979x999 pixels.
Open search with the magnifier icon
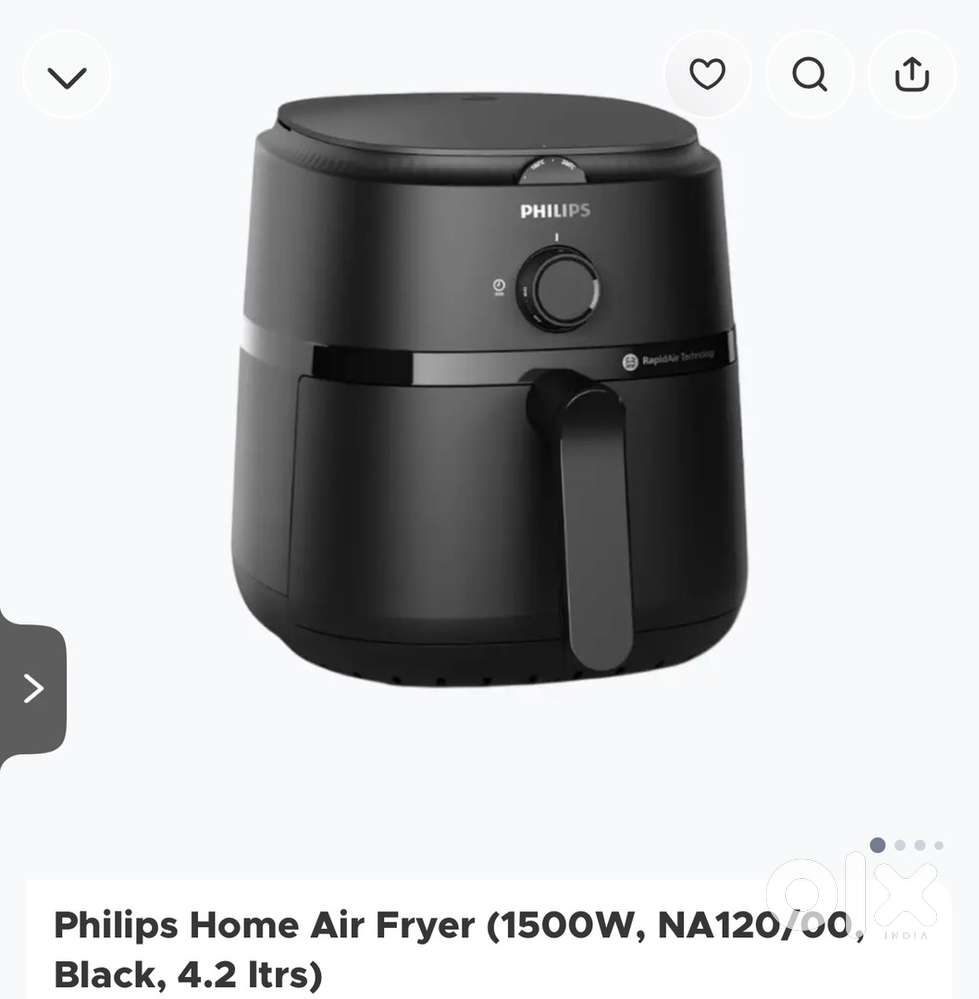pos(809,75)
